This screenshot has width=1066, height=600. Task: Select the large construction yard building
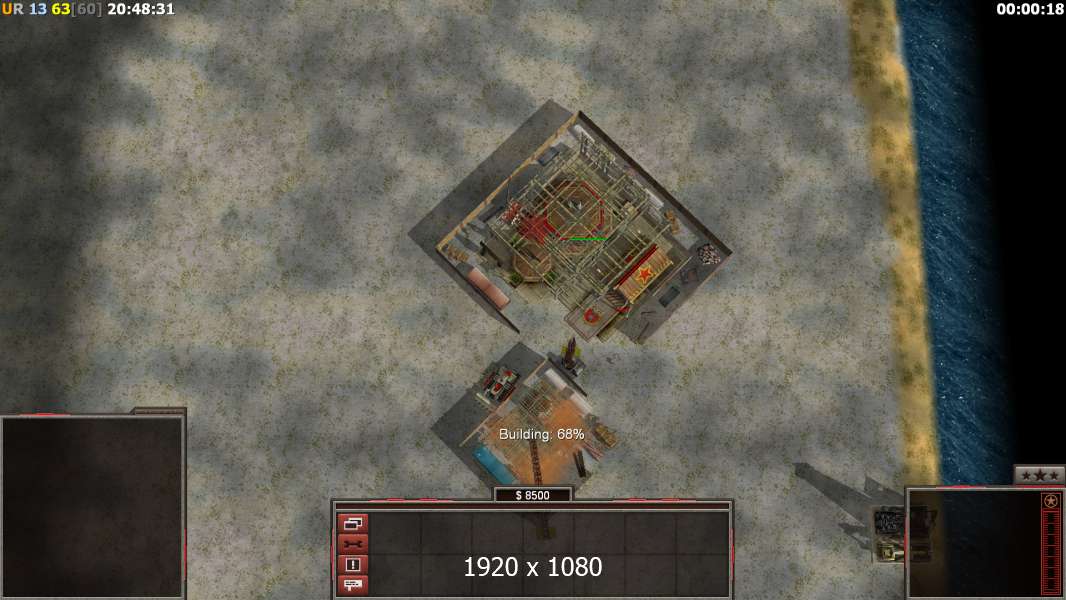(x=570, y=222)
